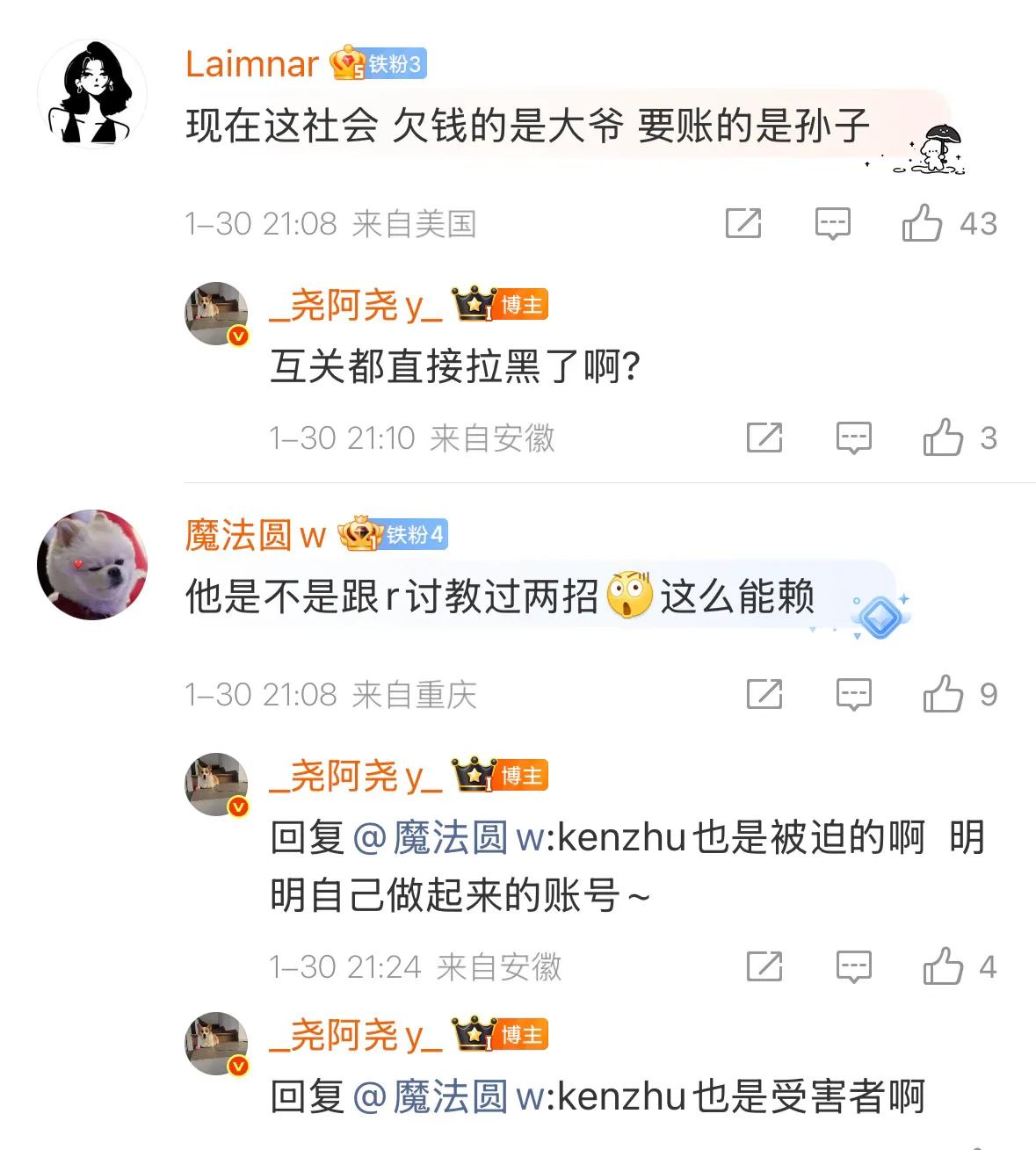Like the reply '互关都直接拉黑了啊?'

pyautogui.click(x=943, y=437)
